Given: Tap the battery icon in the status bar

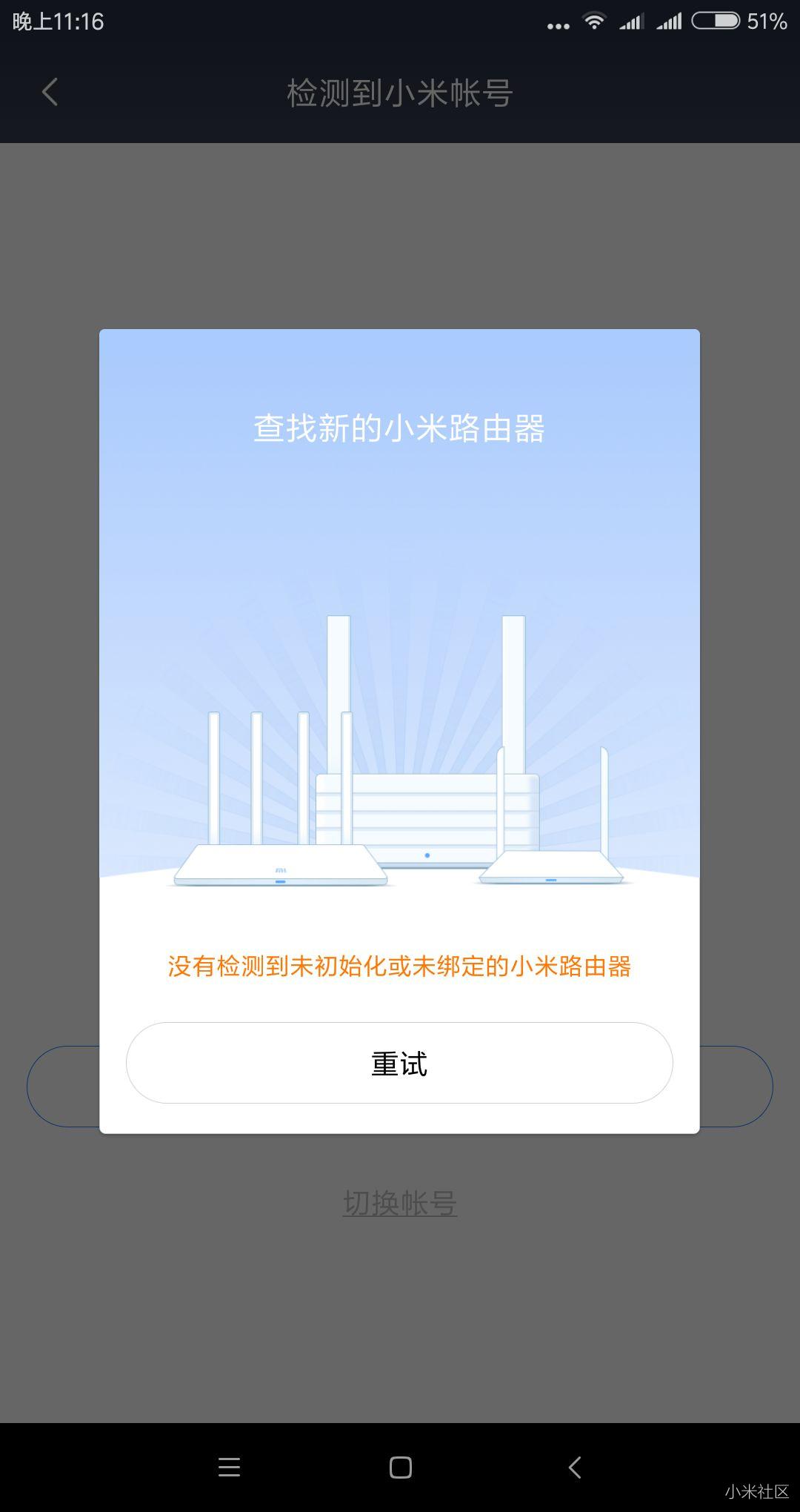Looking at the screenshot, I should click(x=715, y=21).
